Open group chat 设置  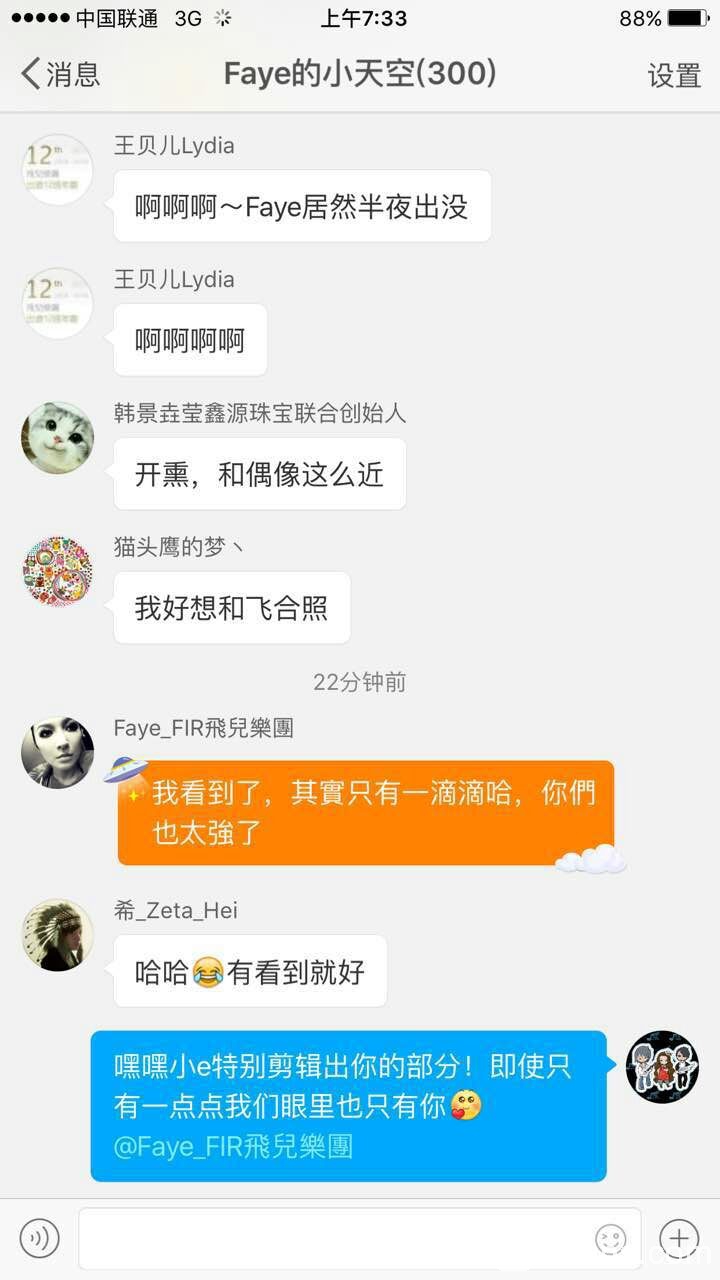674,75
